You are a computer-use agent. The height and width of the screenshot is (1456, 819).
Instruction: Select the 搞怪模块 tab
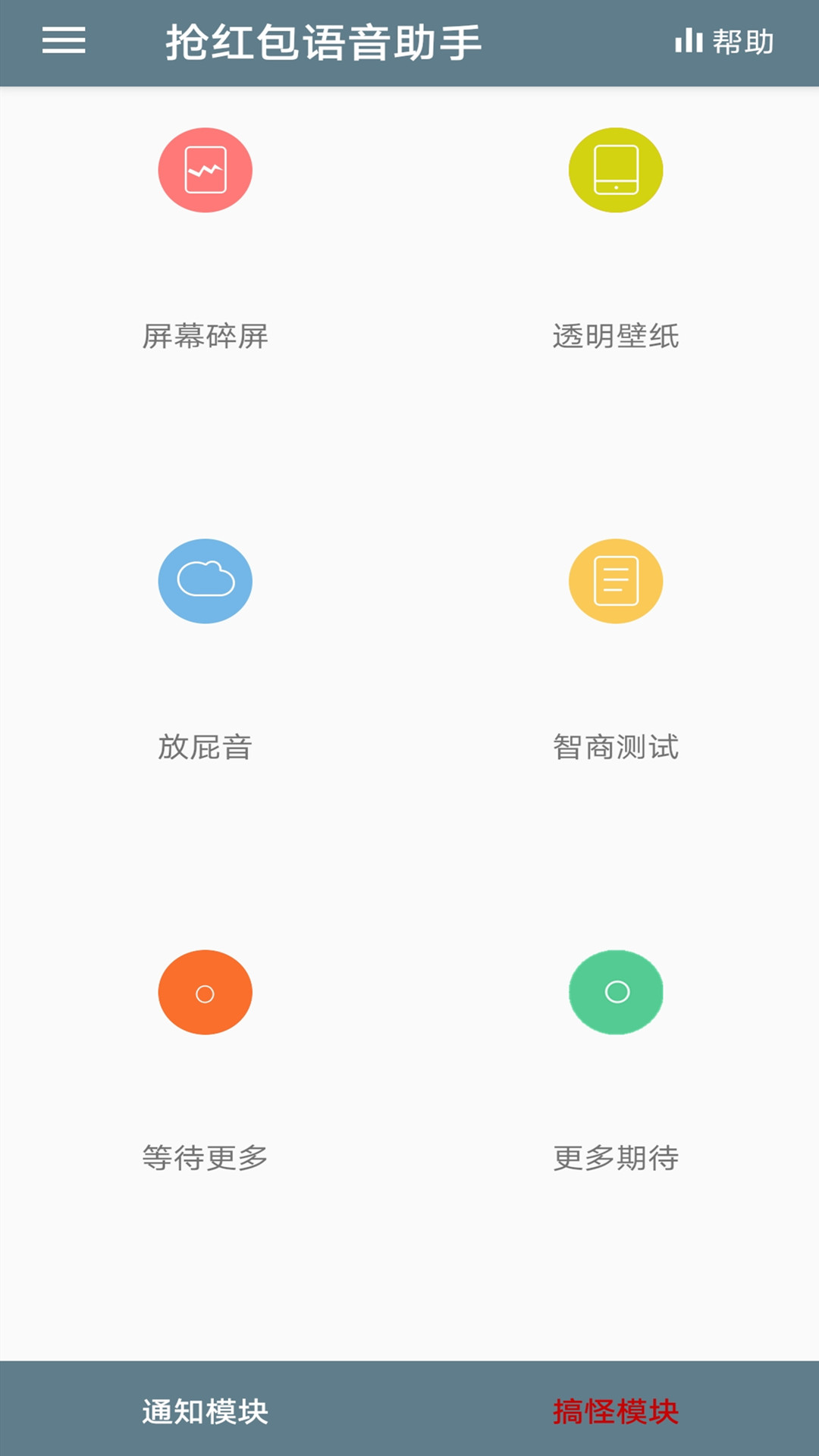coord(616,1411)
